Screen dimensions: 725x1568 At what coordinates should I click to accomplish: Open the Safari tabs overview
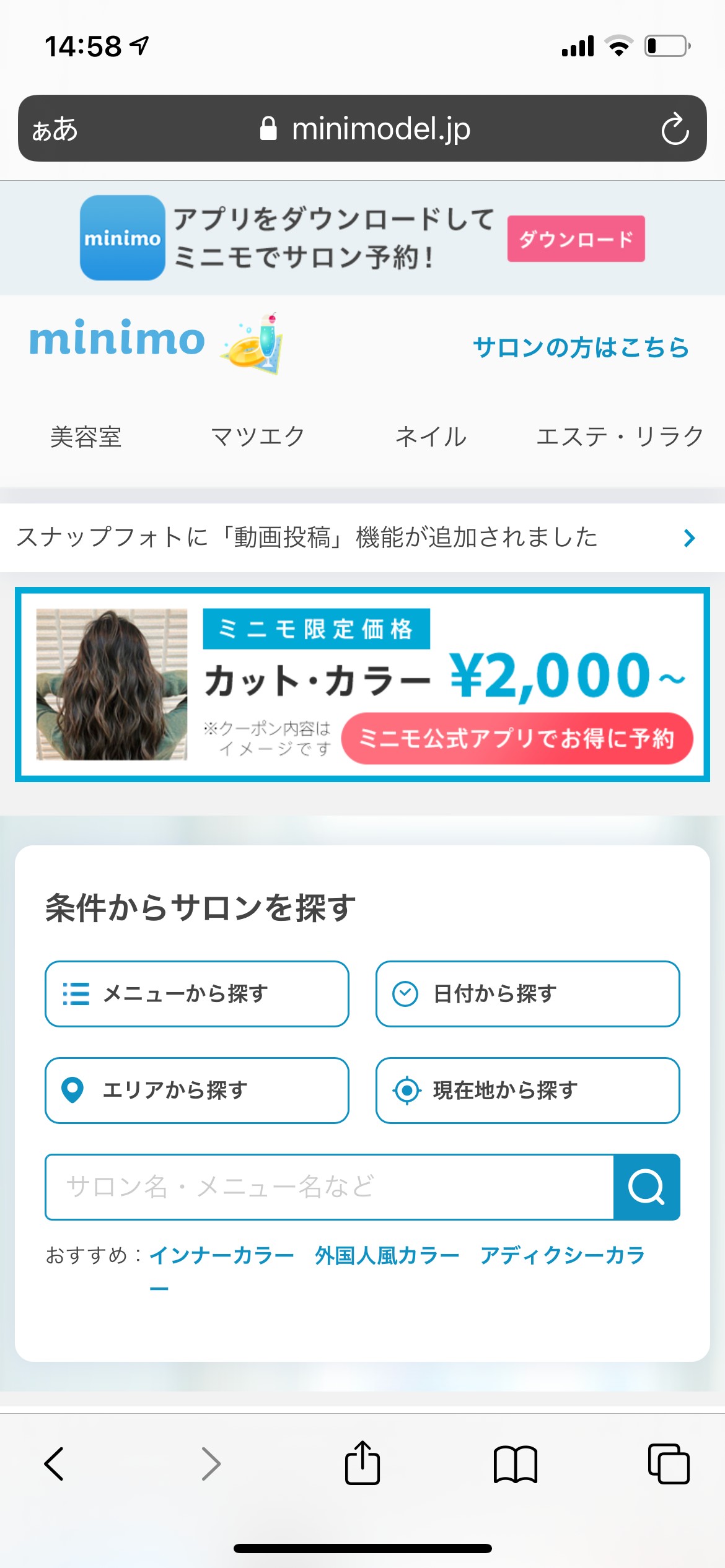pos(669,1464)
